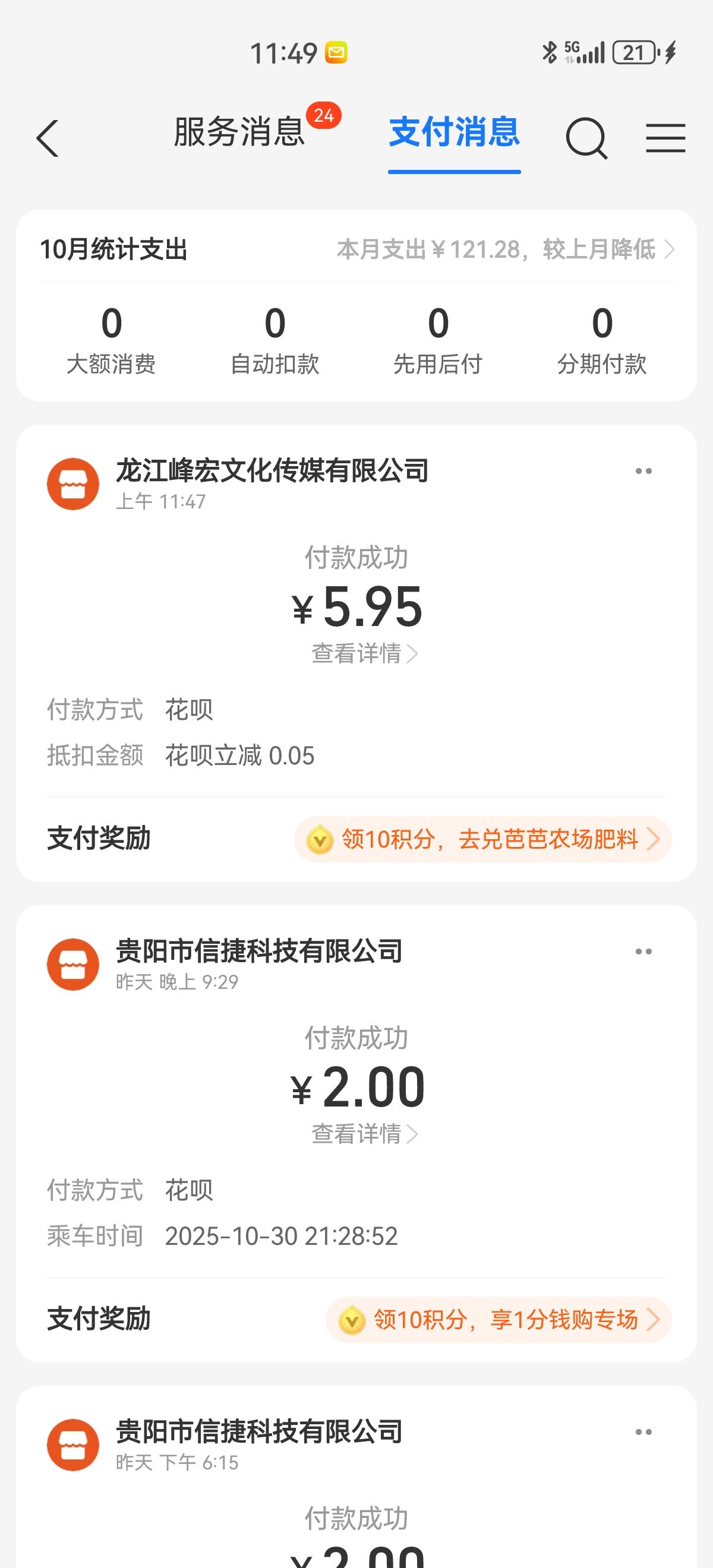Open the more options menu on ¥5.95 payment
Screen dimensions: 713x1568
click(643, 470)
